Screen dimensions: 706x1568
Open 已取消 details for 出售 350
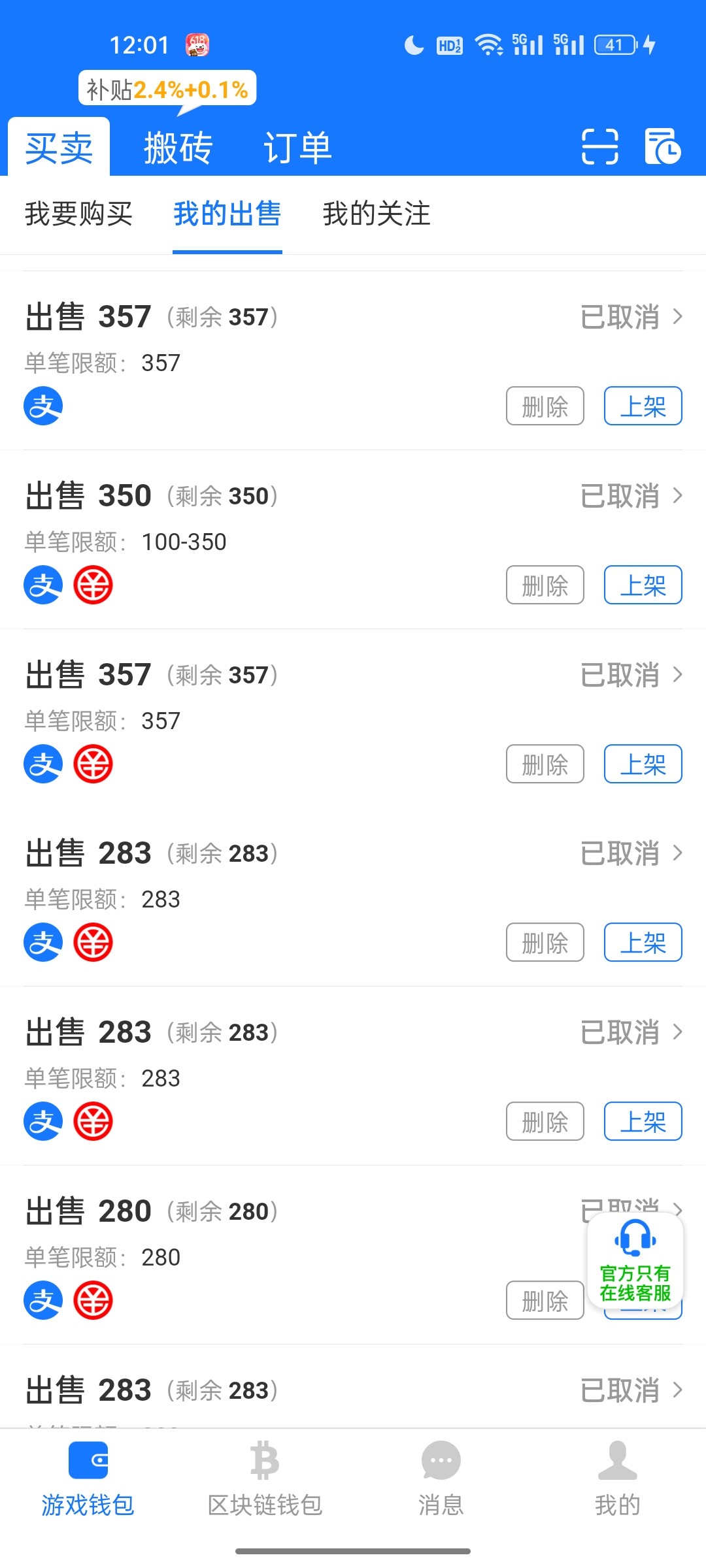(x=631, y=496)
